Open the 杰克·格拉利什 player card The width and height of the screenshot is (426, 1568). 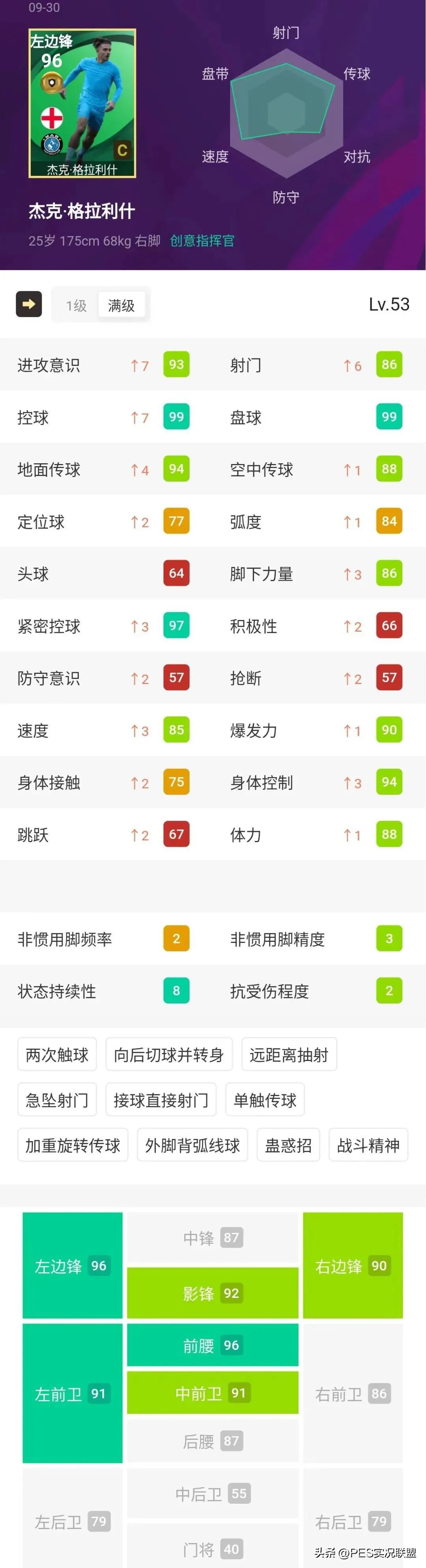click(82, 103)
